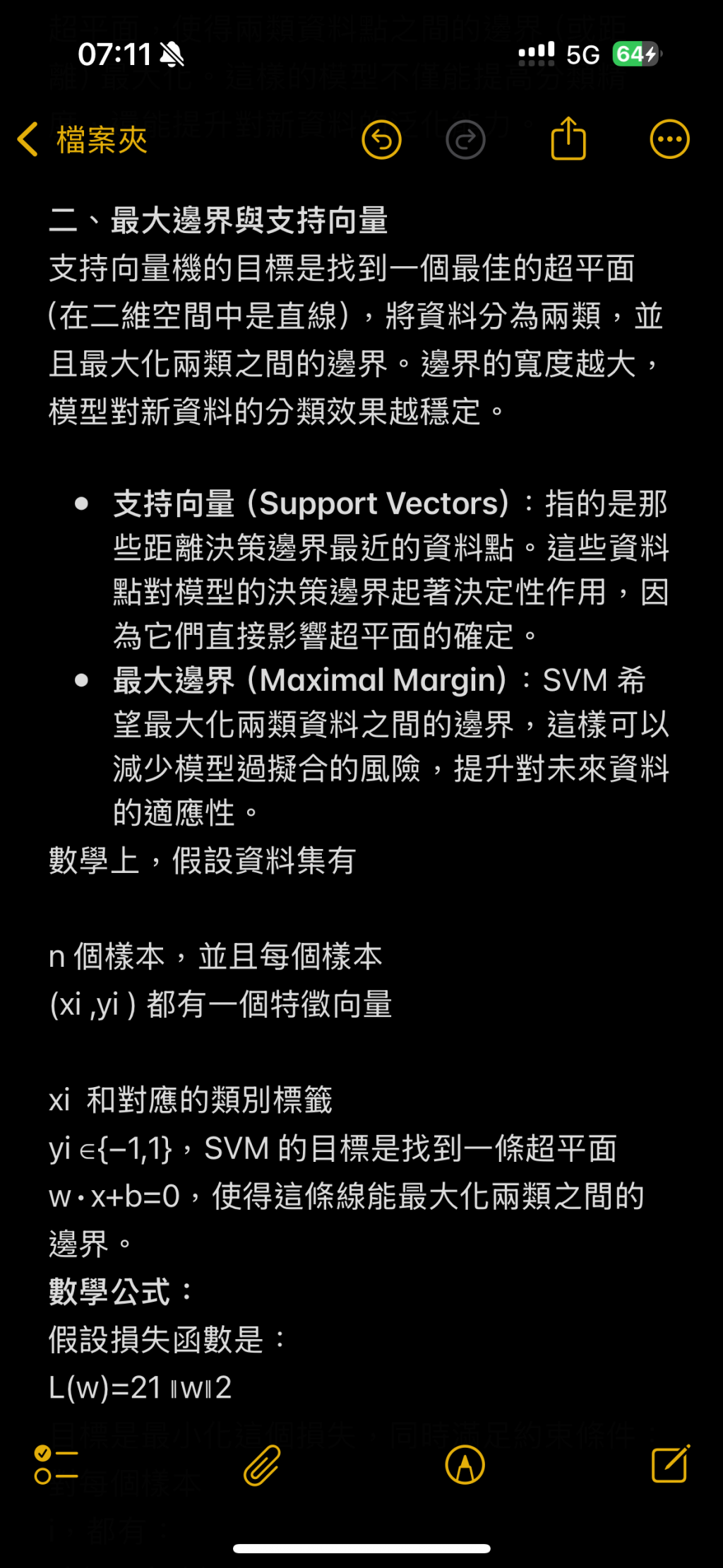
Task: Add a checklist to the note
Action: coord(56,1465)
